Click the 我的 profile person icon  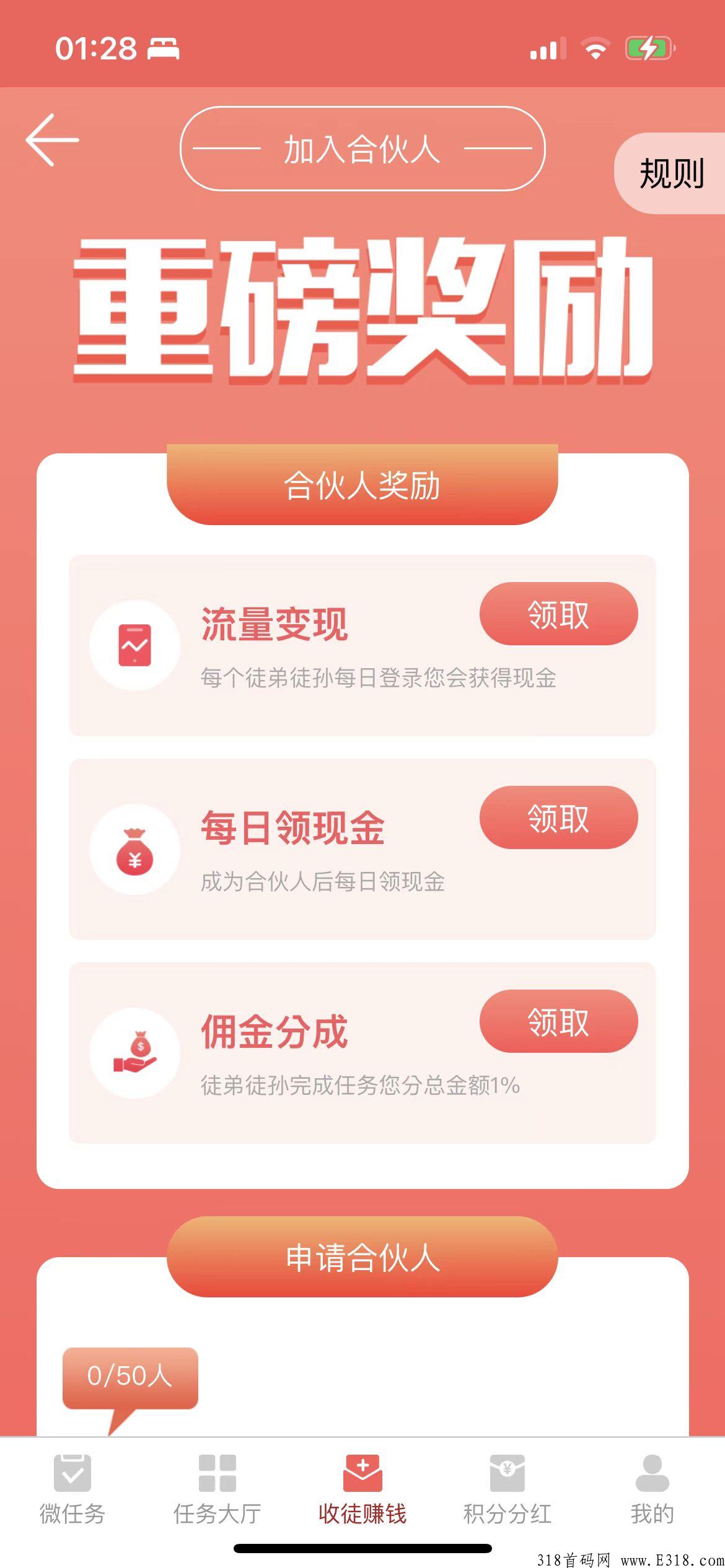pyautogui.click(x=651, y=1472)
